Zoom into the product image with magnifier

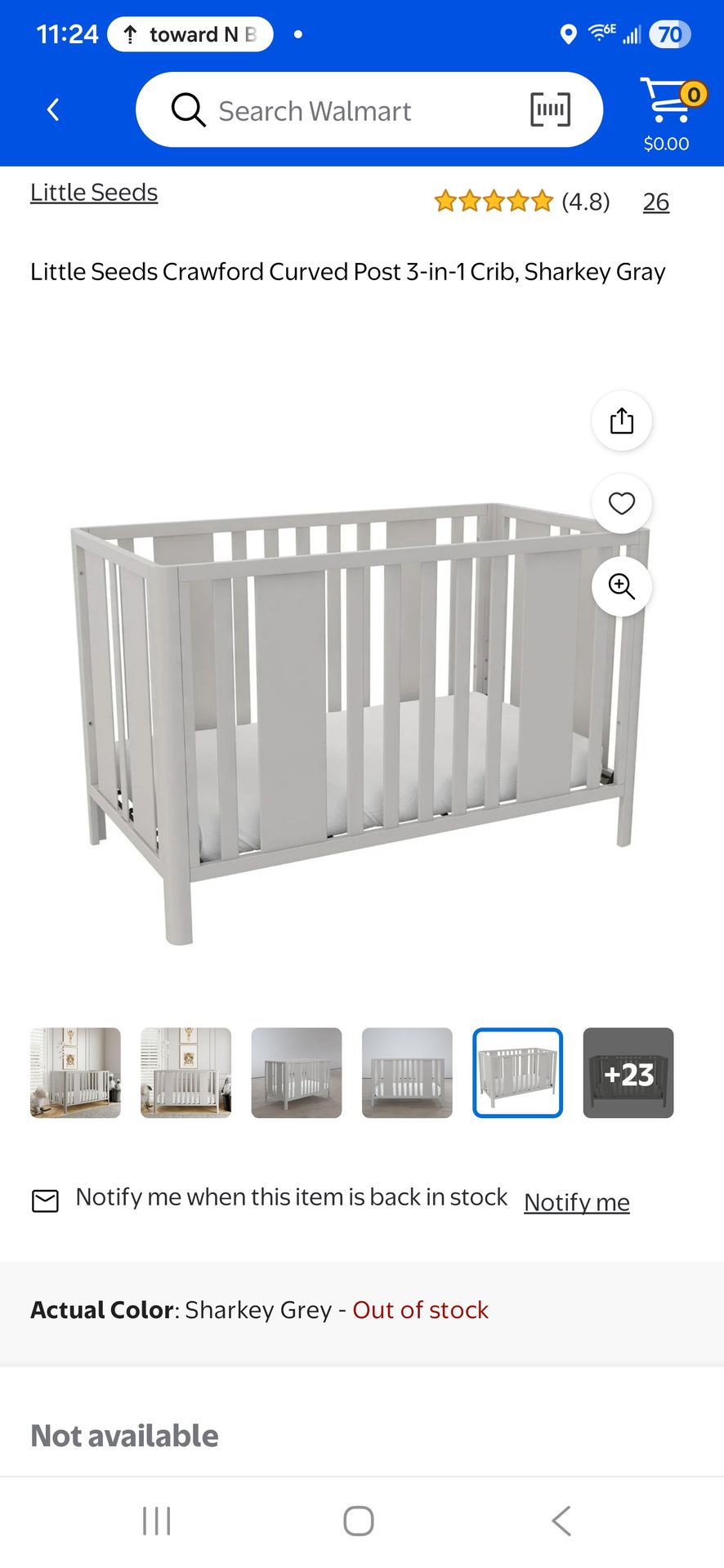tap(621, 587)
